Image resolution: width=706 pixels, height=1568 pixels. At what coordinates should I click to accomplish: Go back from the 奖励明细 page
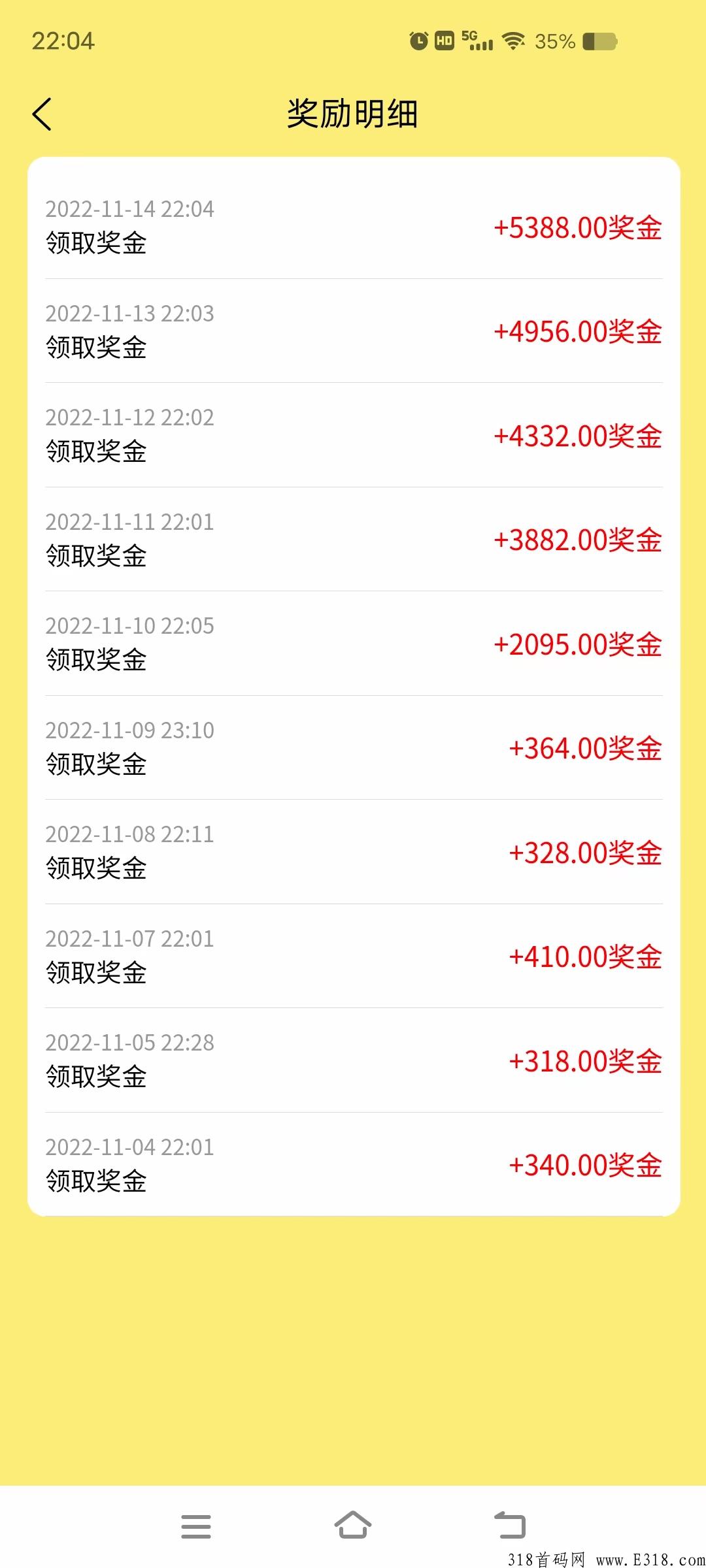42,114
